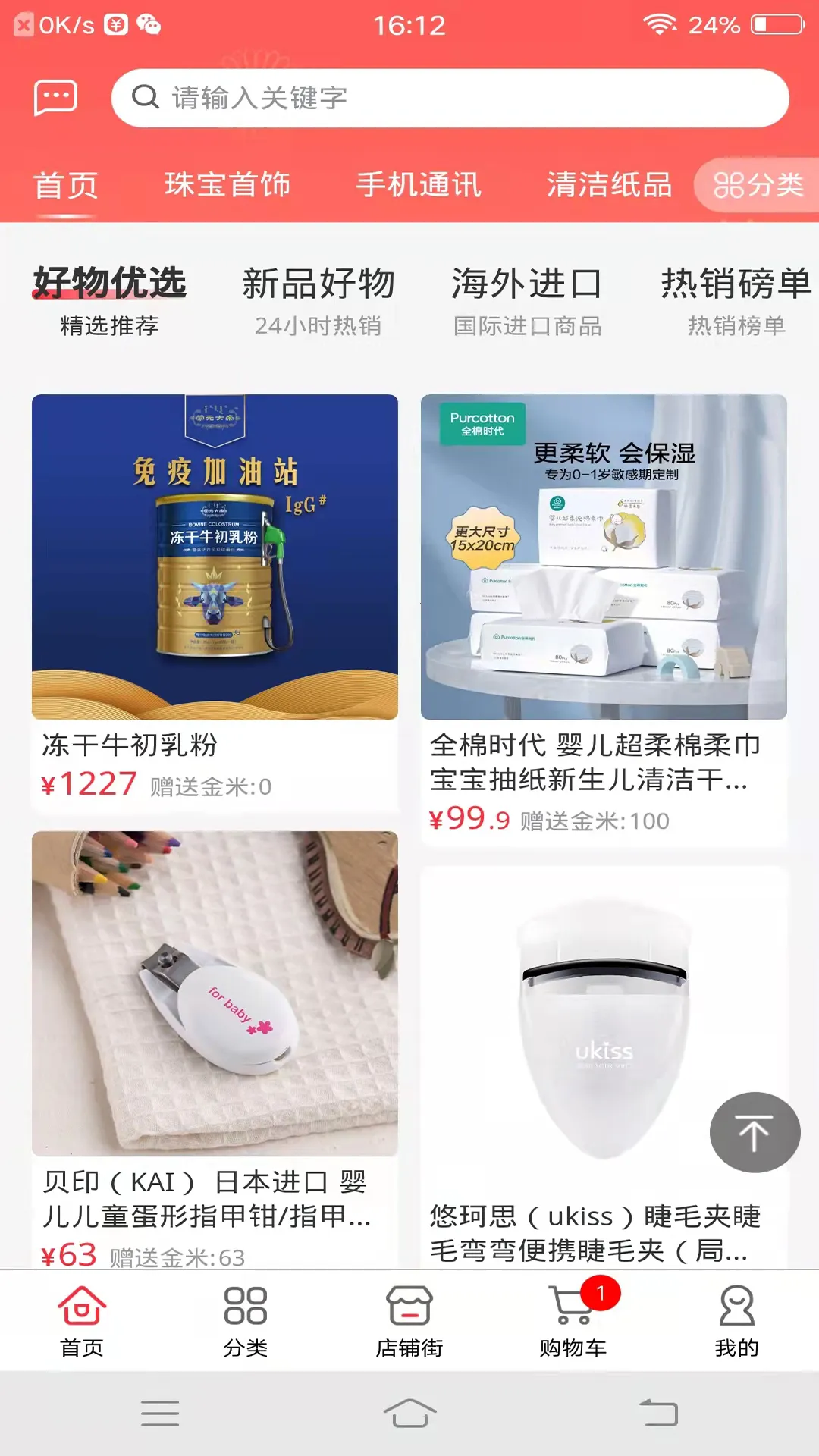Tap the back-to-top arrow button
The height and width of the screenshot is (1456, 819).
coord(755,1131)
